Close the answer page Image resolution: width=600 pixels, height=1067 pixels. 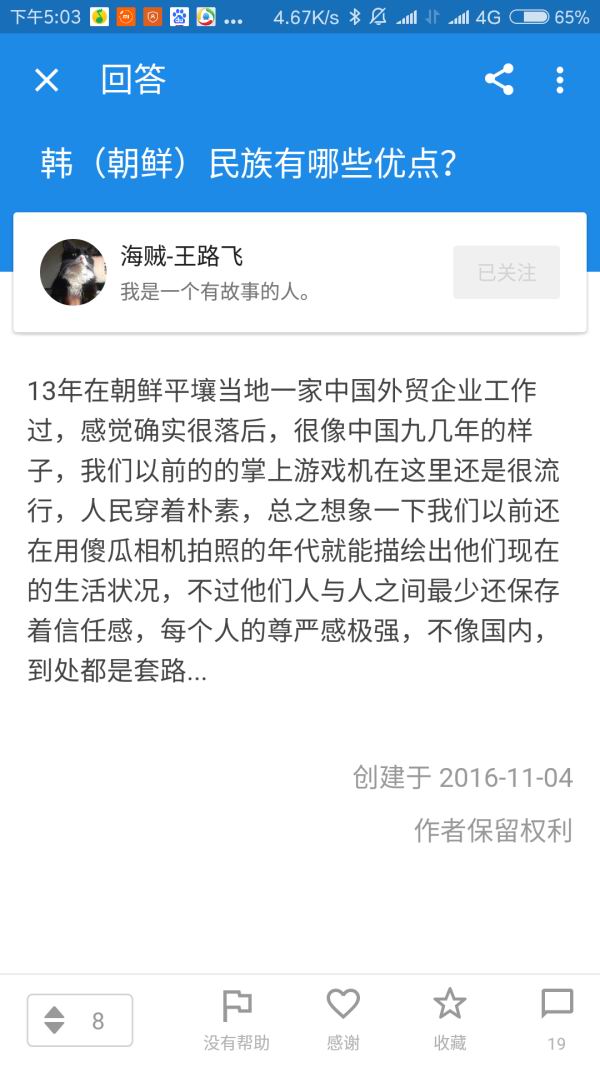pyautogui.click(x=46, y=80)
